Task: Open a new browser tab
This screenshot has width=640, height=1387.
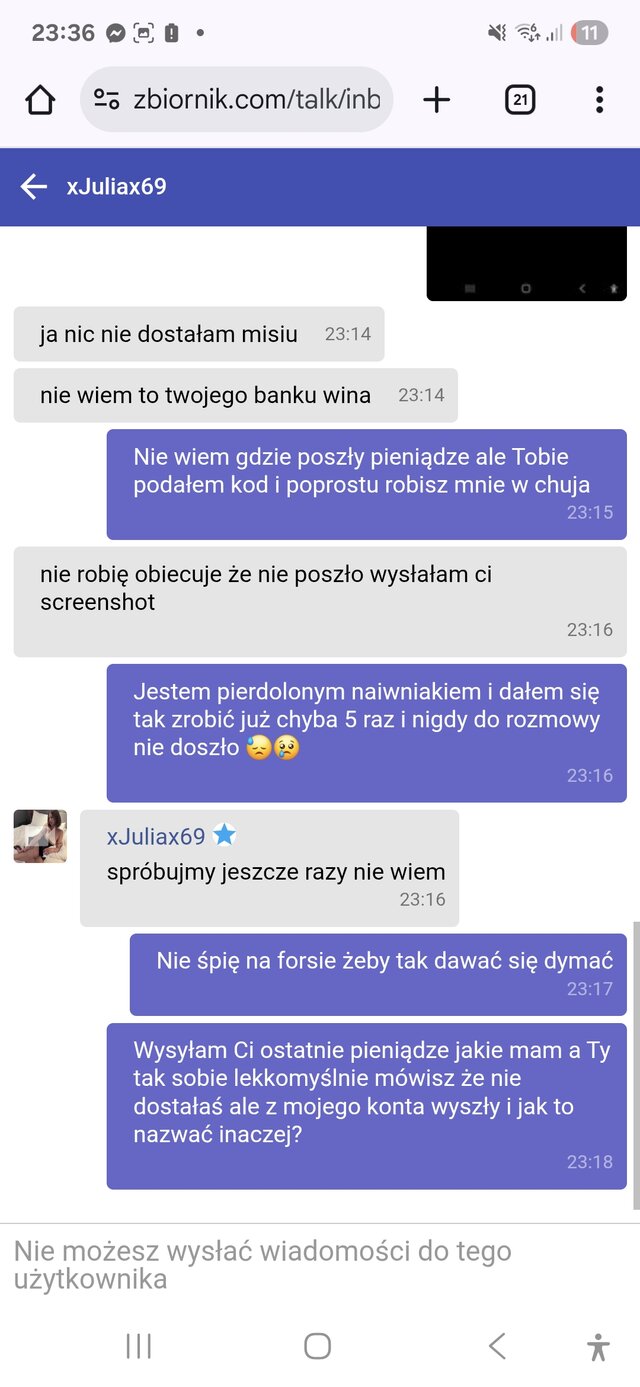Action: tap(437, 100)
